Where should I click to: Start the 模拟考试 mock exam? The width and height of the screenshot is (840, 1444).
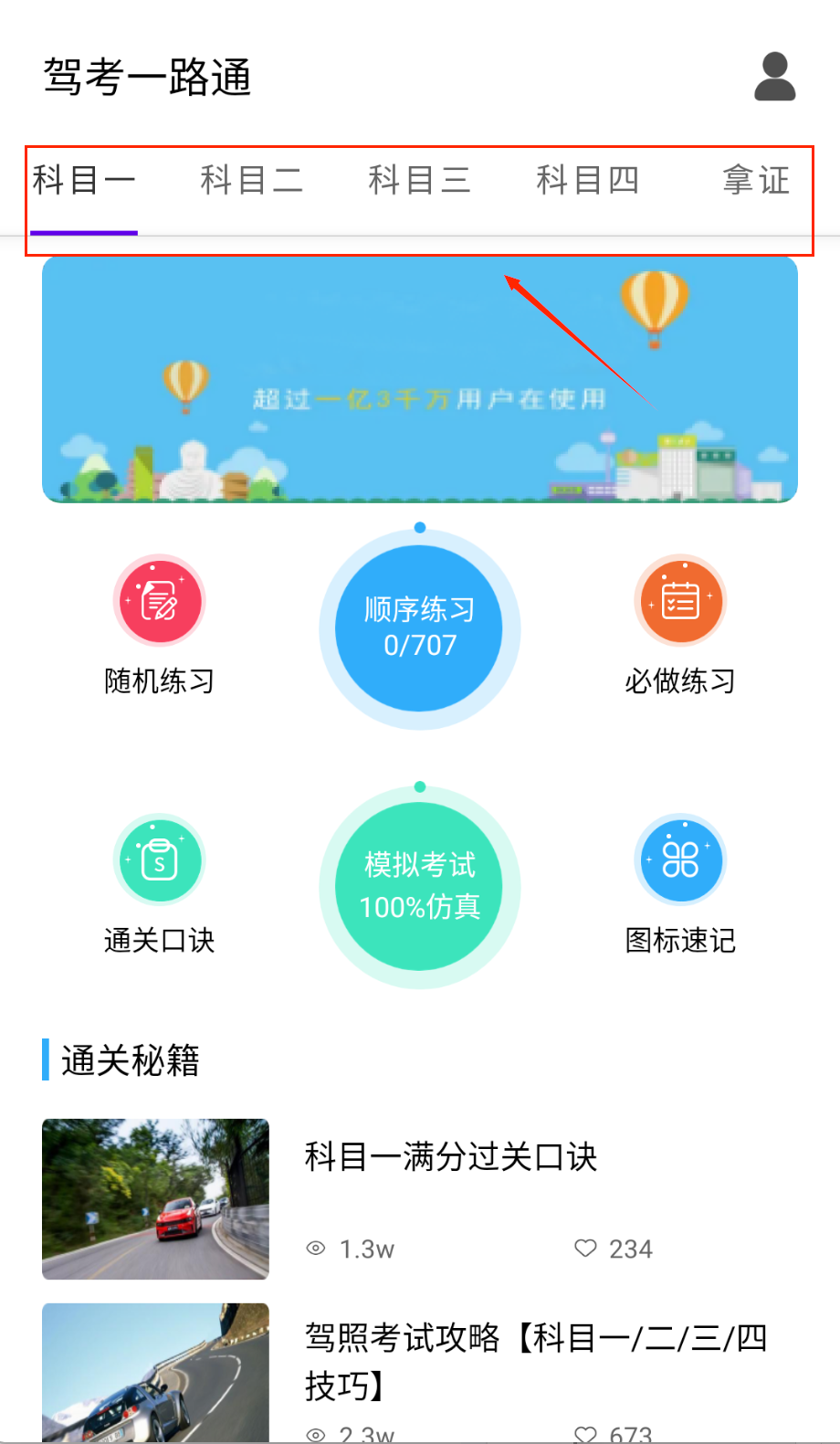pos(419,887)
